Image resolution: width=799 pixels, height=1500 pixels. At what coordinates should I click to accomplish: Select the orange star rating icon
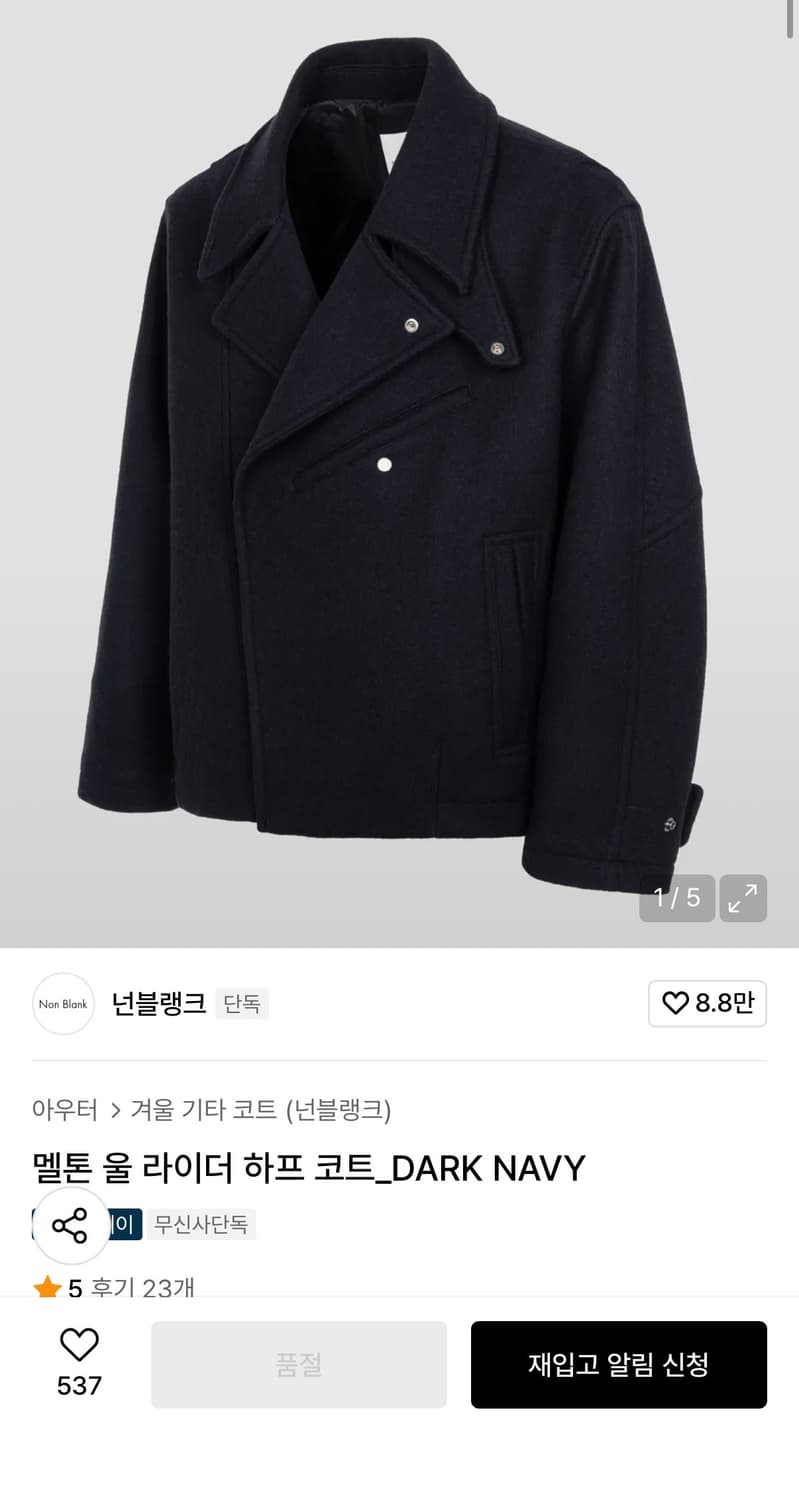click(48, 1288)
